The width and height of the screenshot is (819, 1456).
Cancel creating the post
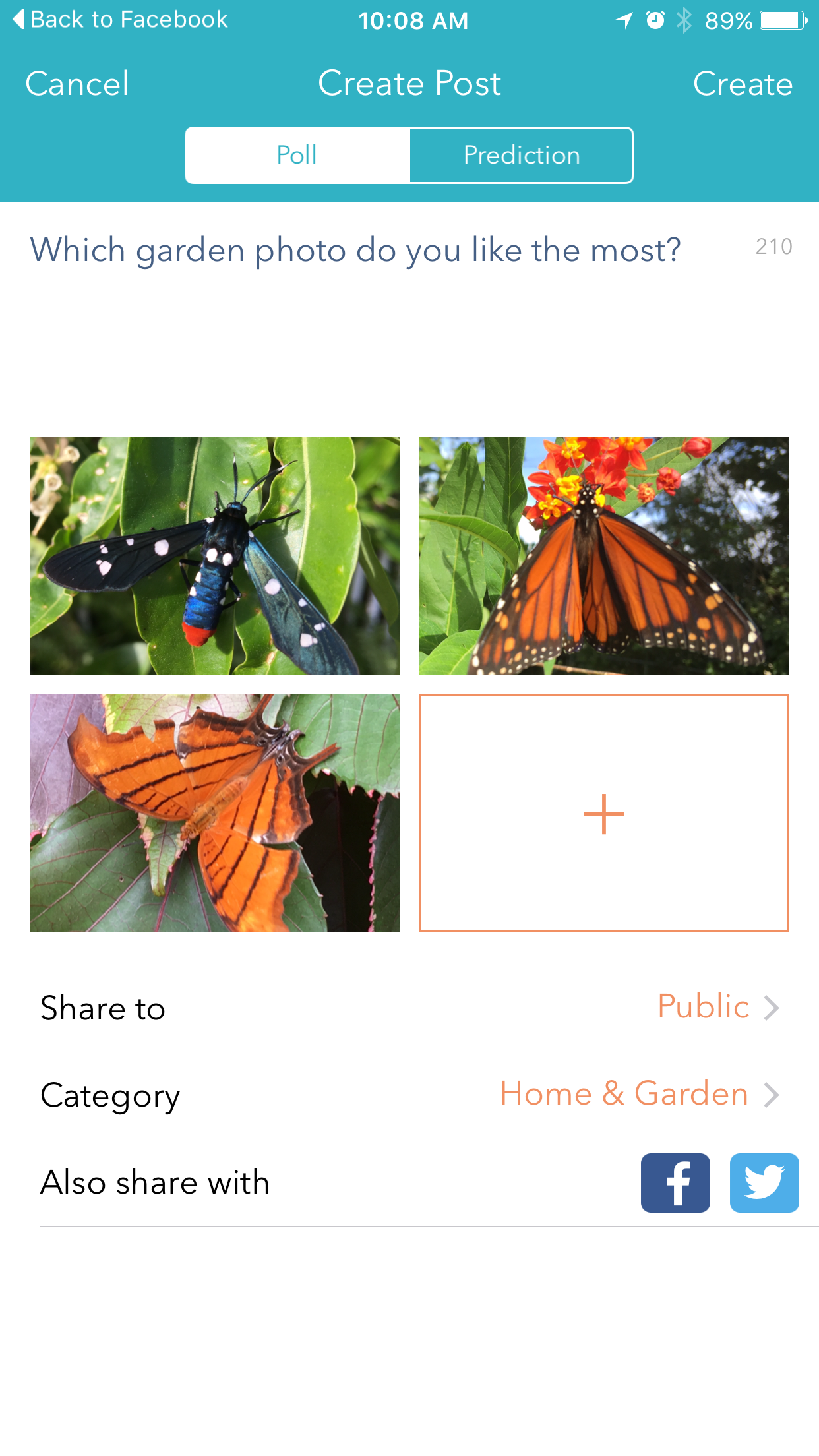click(x=77, y=84)
